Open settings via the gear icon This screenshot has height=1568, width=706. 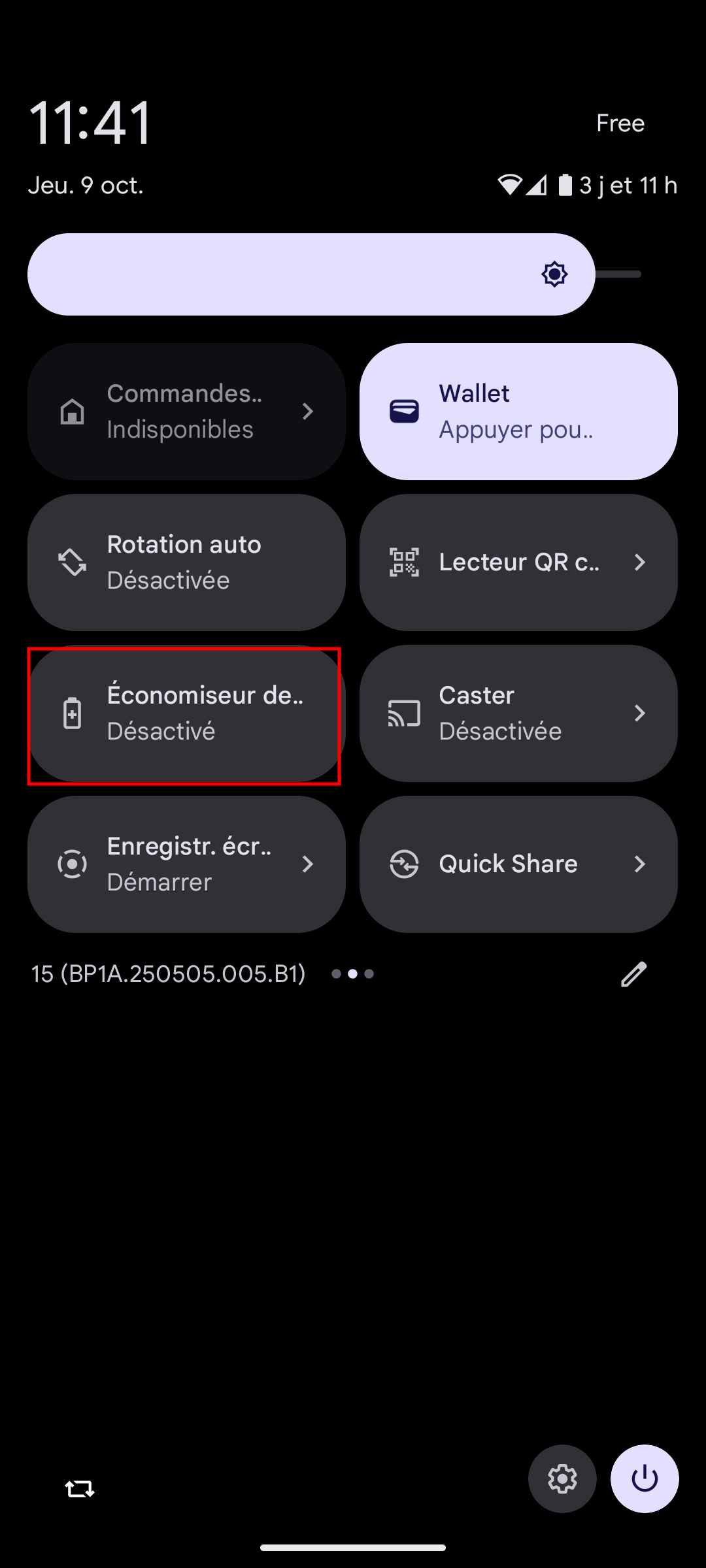tap(562, 1478)
